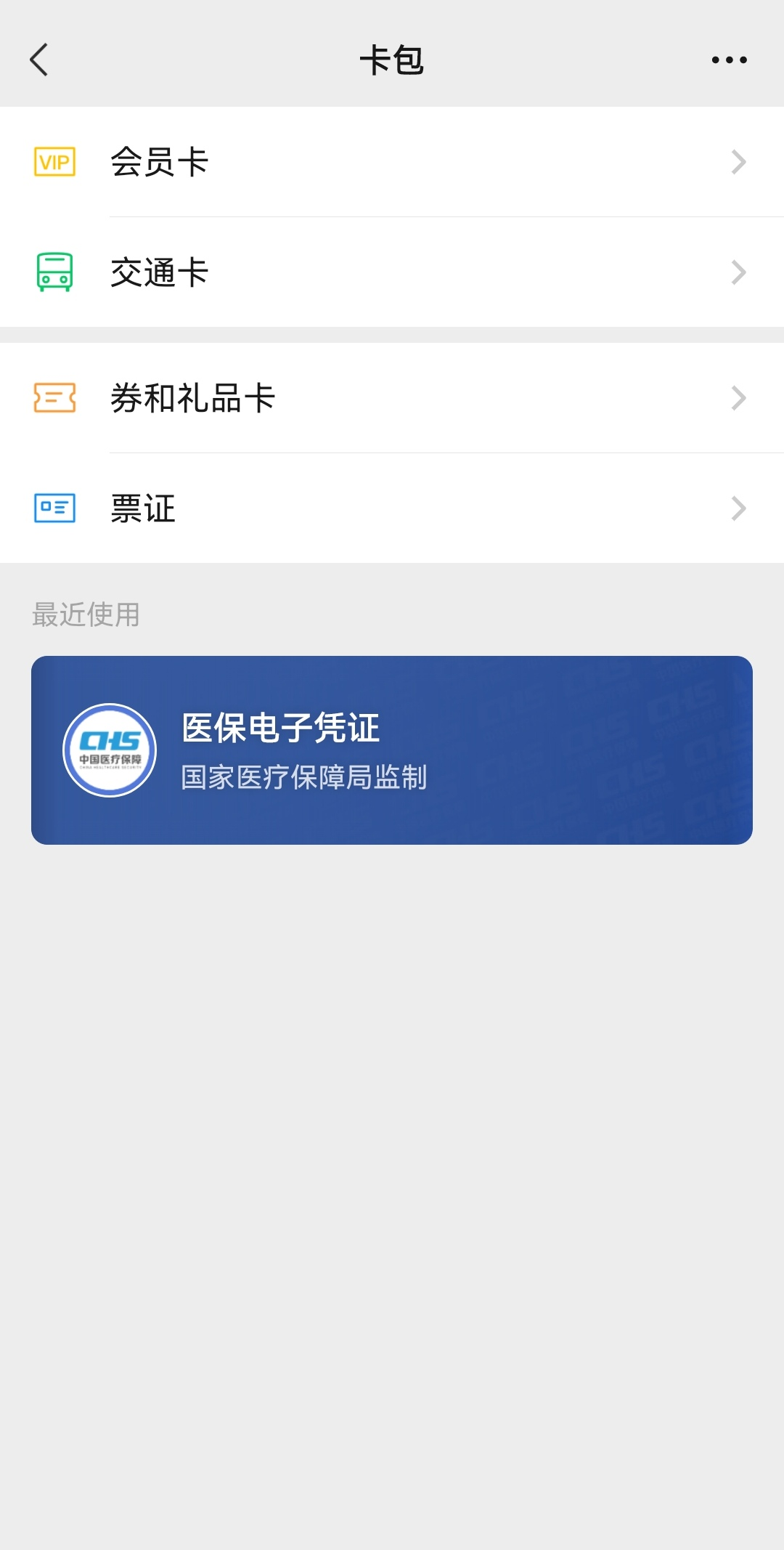
Task: Open the three-dot overflow menu
Action: tap(729, 60)
